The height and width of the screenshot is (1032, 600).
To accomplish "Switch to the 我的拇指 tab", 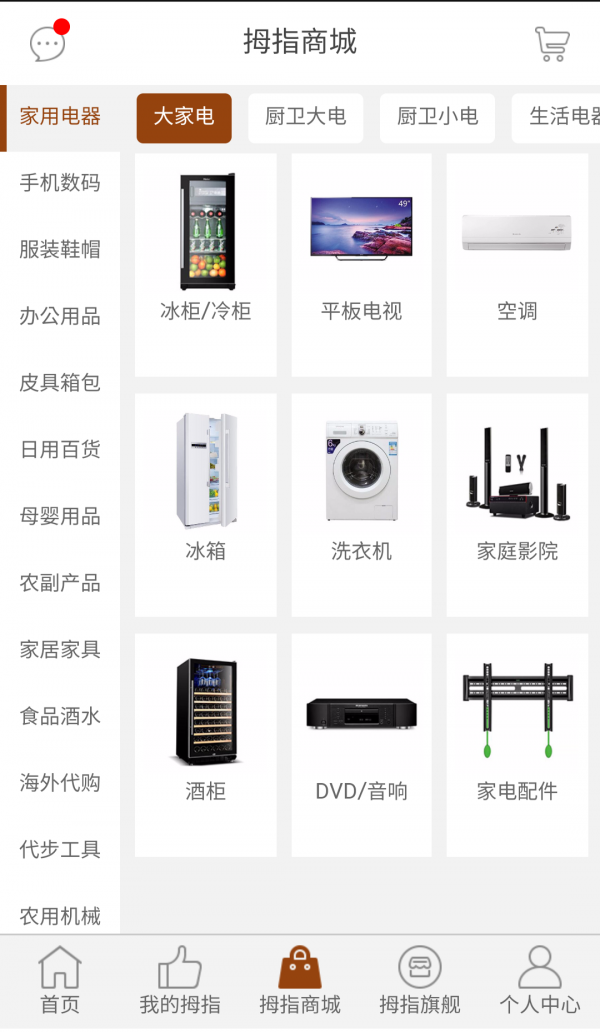I will coord(180,981).
